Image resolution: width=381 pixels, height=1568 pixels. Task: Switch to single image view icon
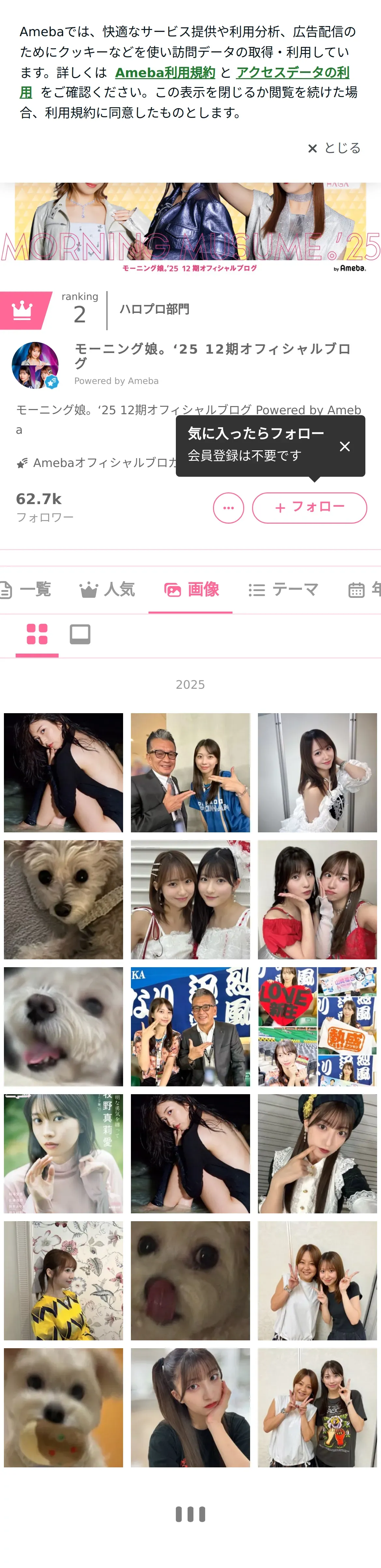point(80,634)
